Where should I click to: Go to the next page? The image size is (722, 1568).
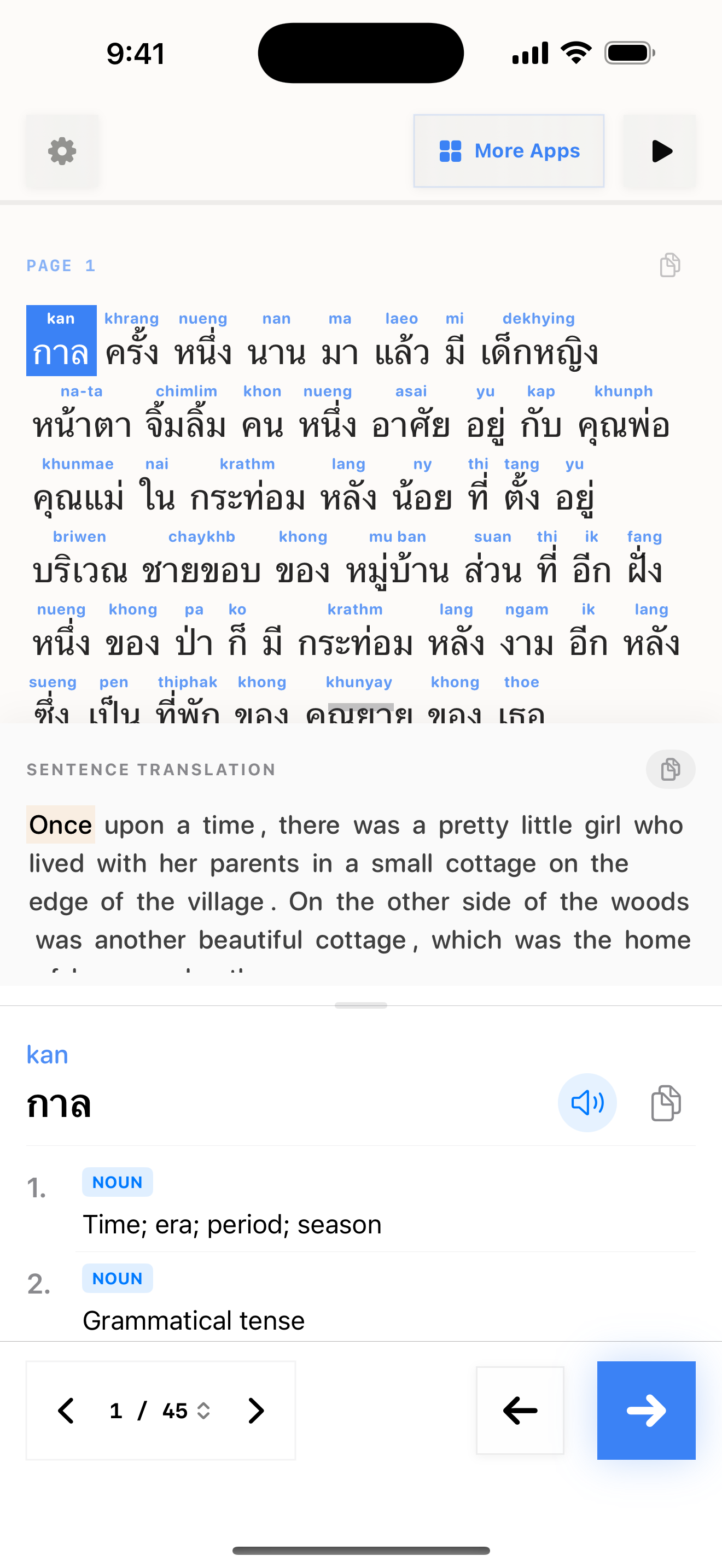(x=255, y=1411)
